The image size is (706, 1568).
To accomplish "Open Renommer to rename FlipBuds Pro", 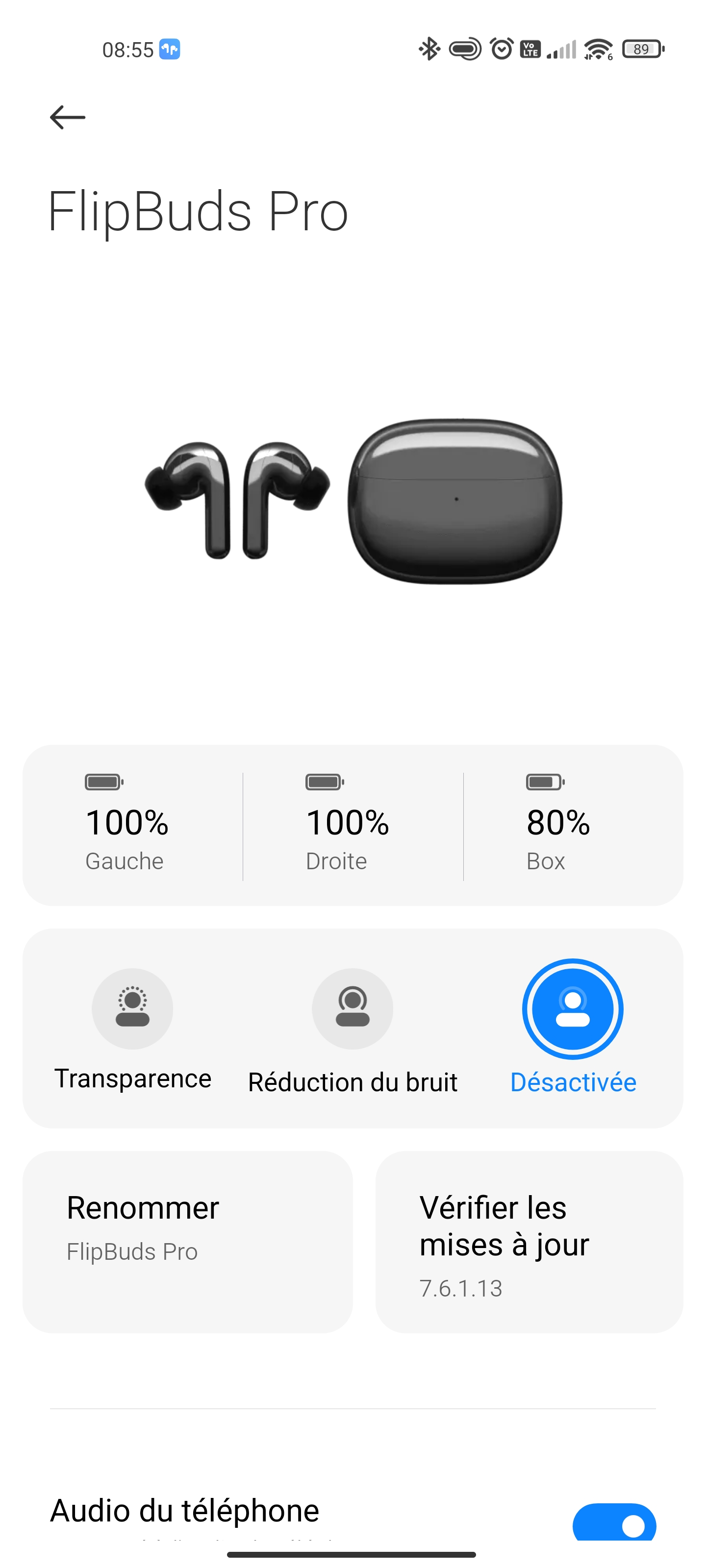I will point(188,1242).
